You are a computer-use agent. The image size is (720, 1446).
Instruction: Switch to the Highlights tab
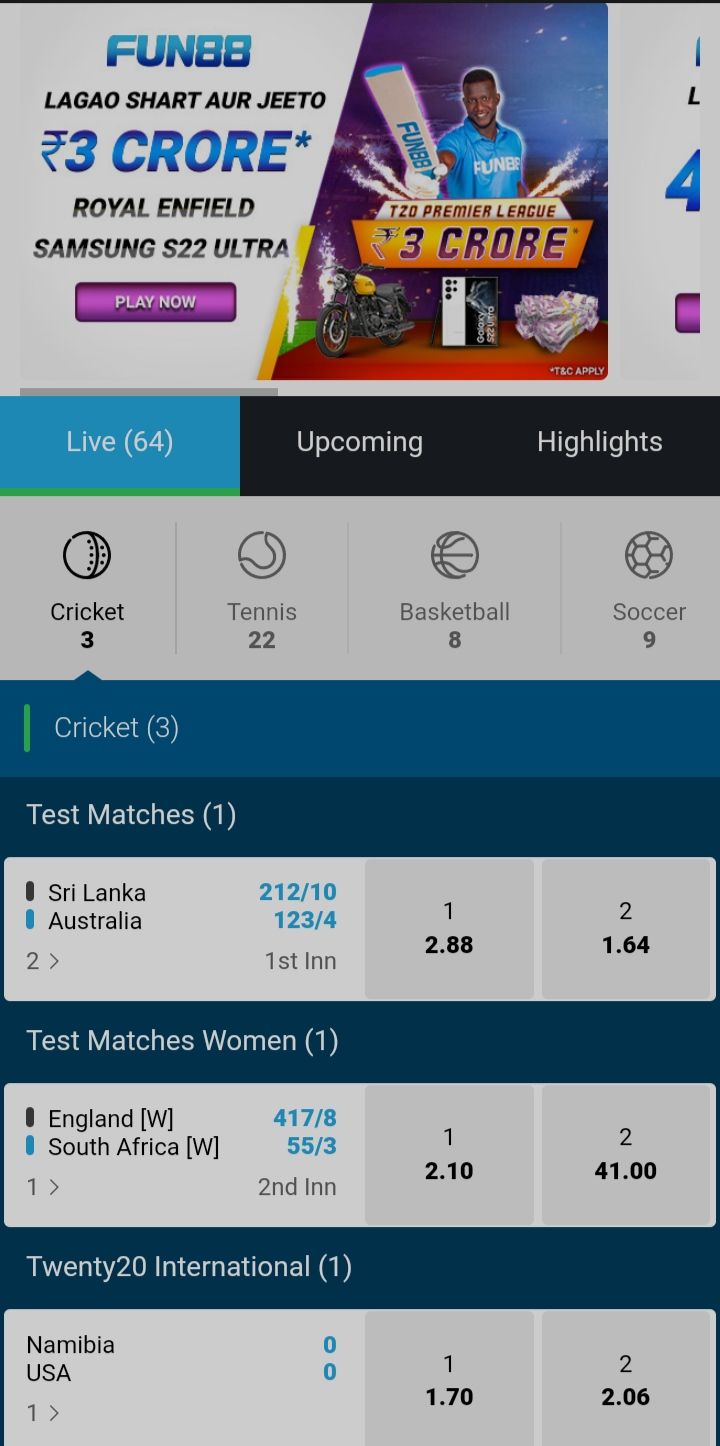tap(599, 442)
